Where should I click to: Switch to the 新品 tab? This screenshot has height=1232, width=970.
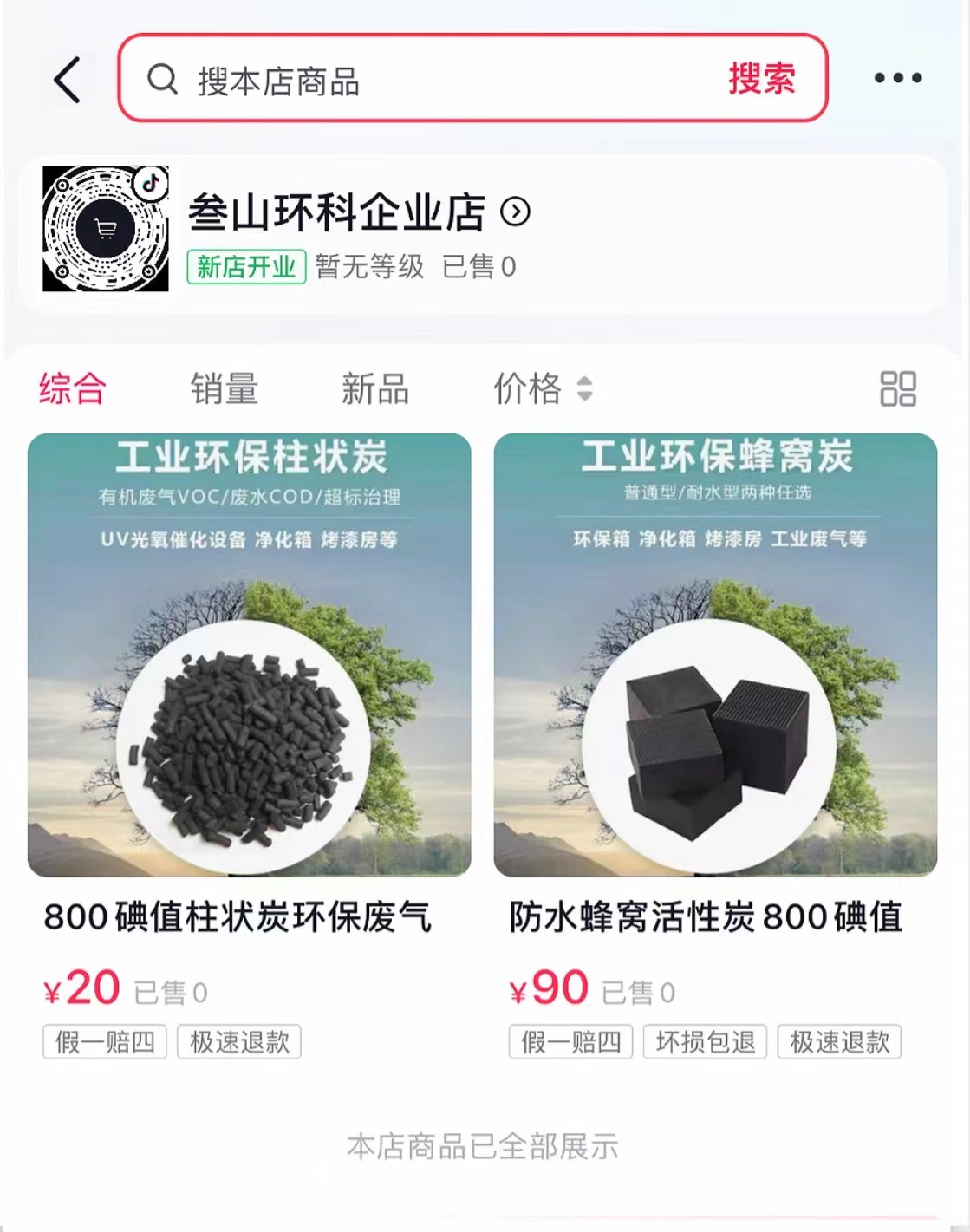[x=374, y=388]
